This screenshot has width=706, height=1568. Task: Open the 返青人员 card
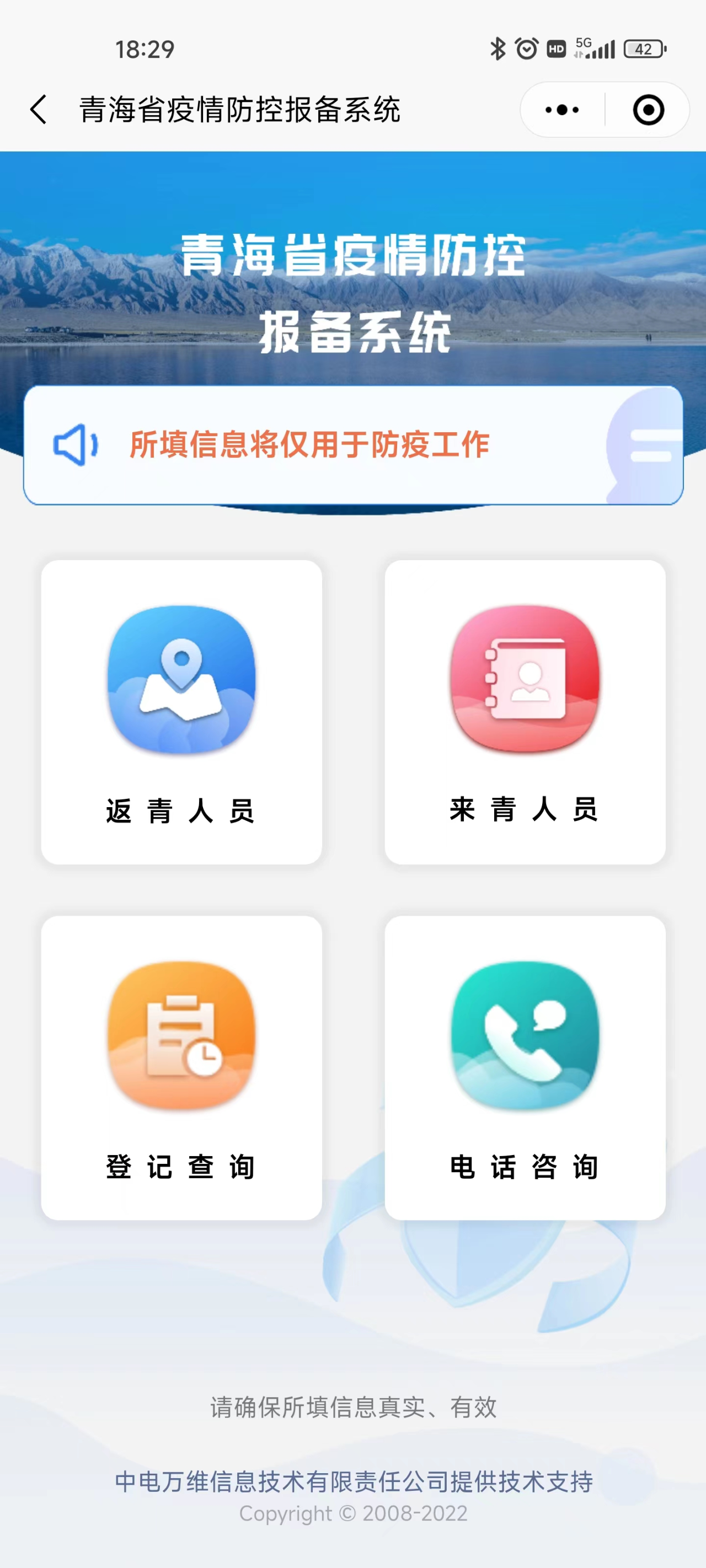coord(181,712)
